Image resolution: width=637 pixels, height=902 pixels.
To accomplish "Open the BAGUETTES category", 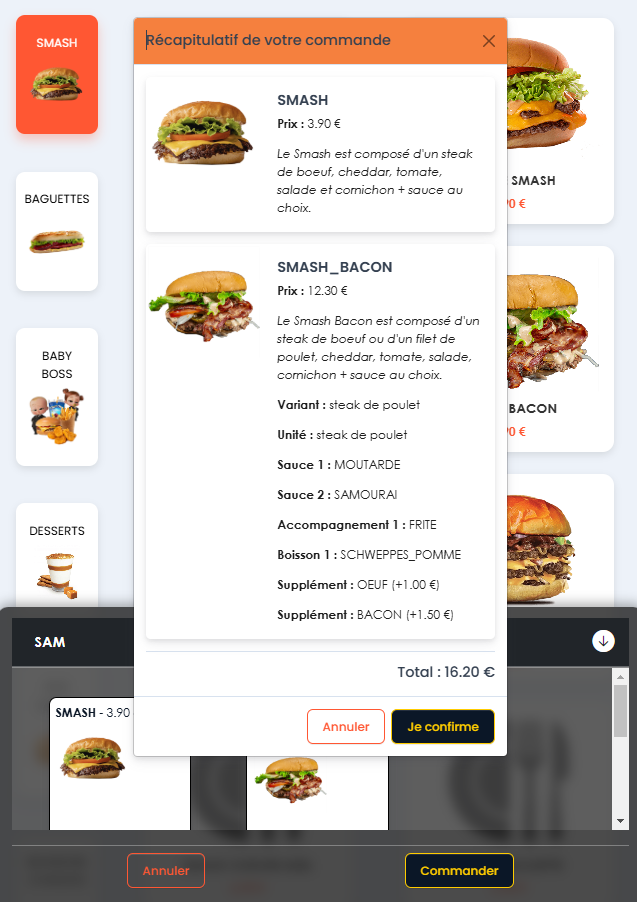I will pos(57,231).
